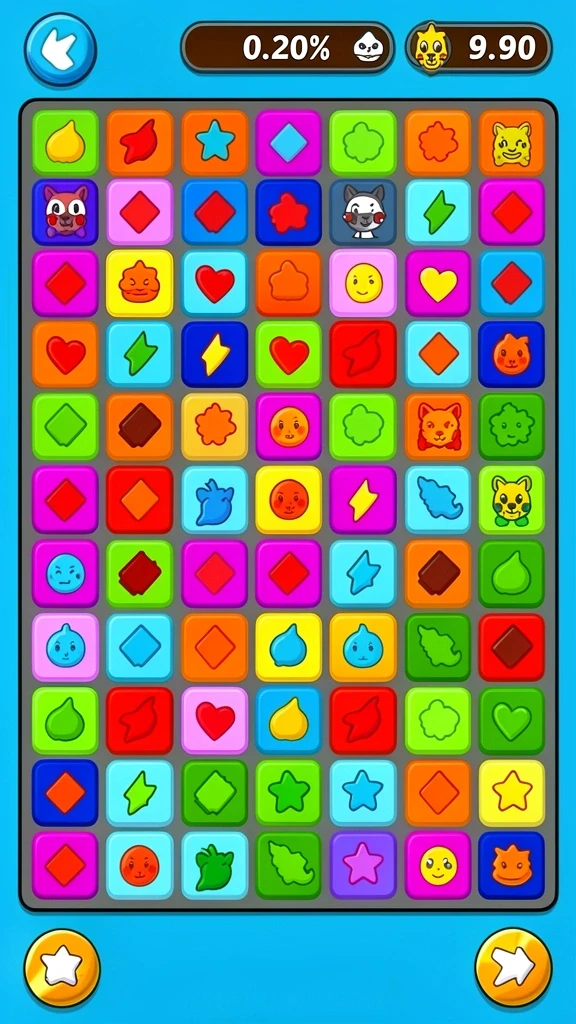Go back with the blue arrow button
The height and width of the screenshot is (1024, 576).
[x=61, y=48]
